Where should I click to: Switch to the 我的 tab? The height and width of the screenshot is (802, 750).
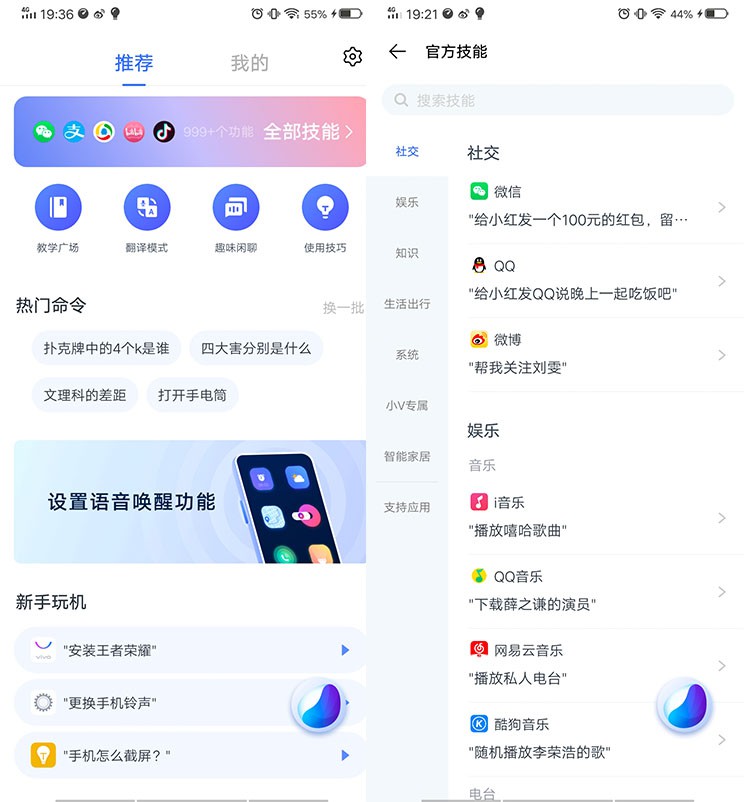[x=249, y=63]
